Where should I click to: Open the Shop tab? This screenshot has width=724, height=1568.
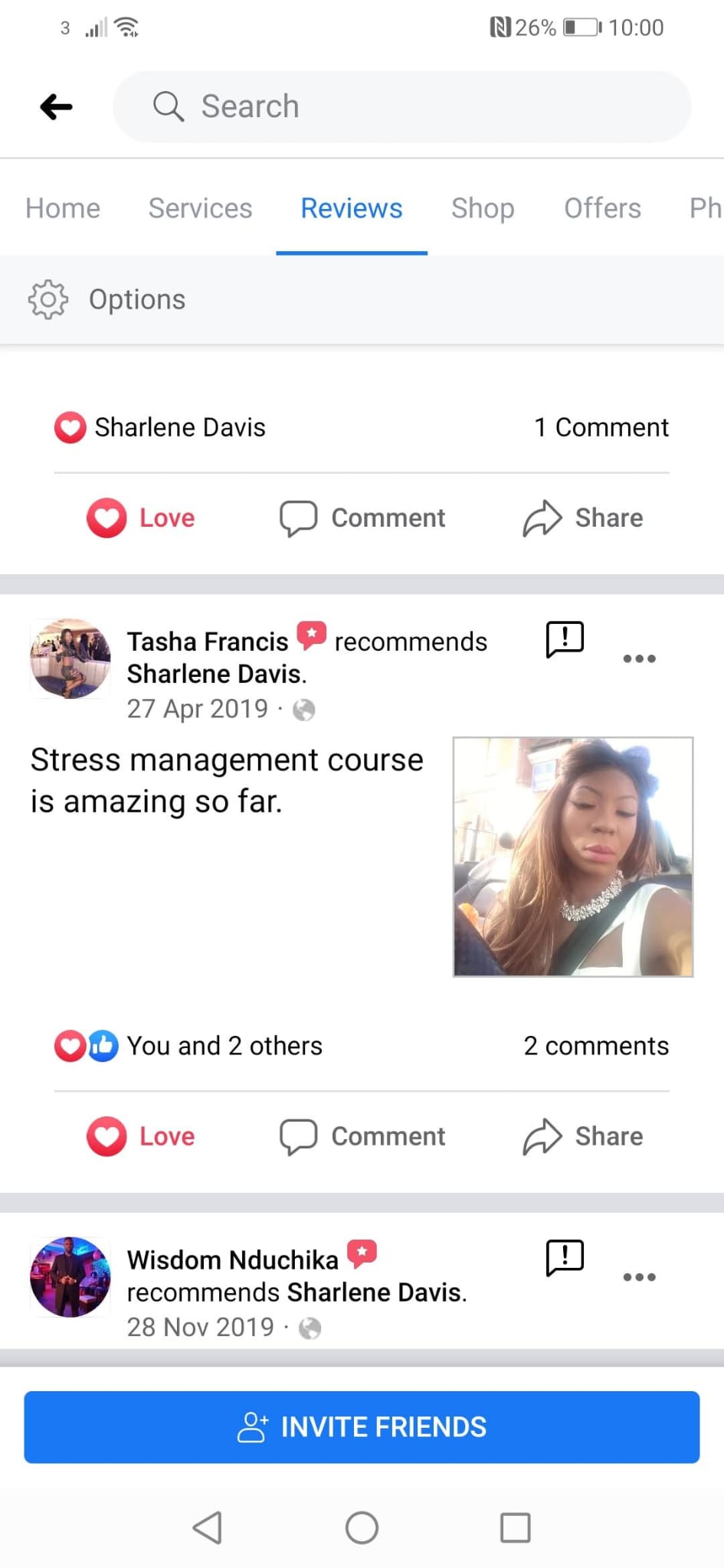click(x=482, y=208)
